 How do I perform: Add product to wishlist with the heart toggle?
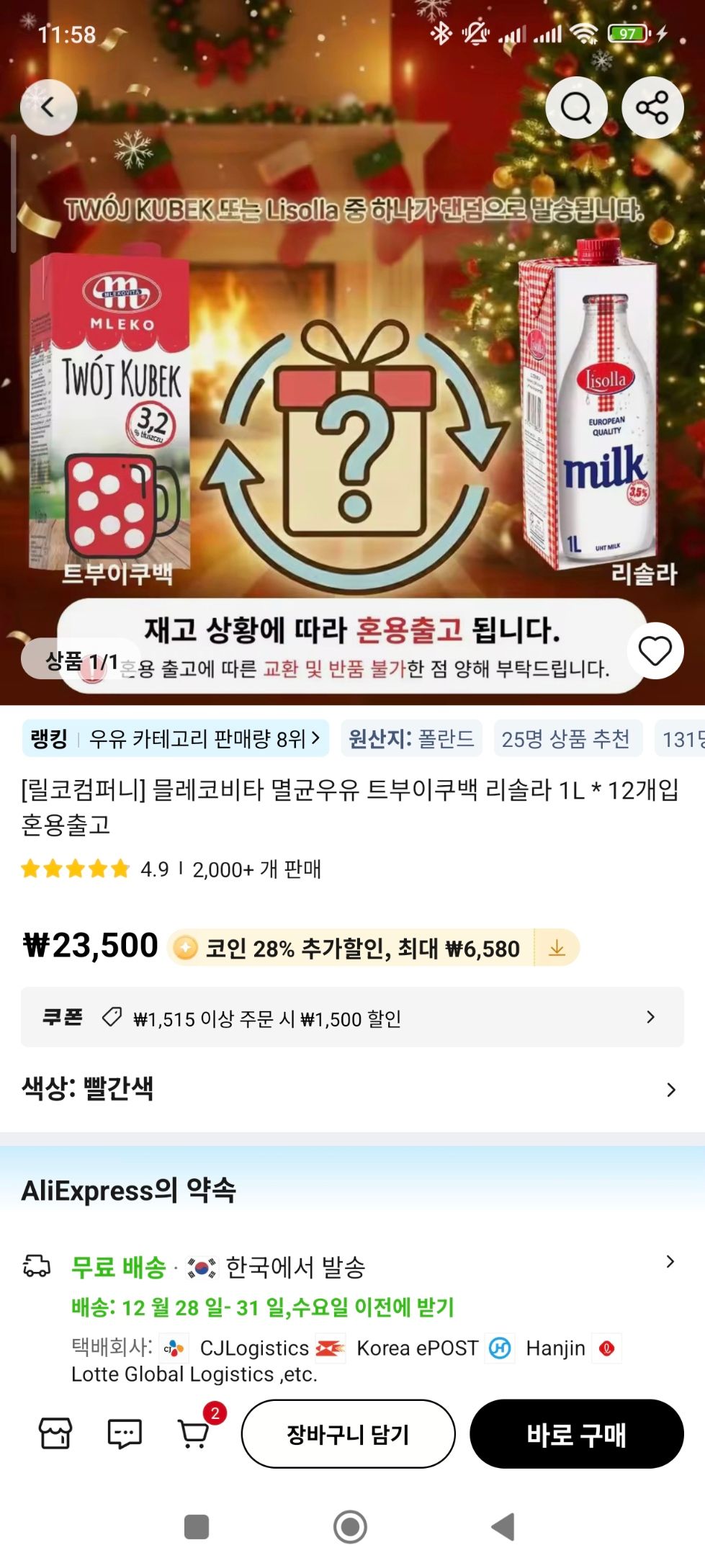point(654,649)
